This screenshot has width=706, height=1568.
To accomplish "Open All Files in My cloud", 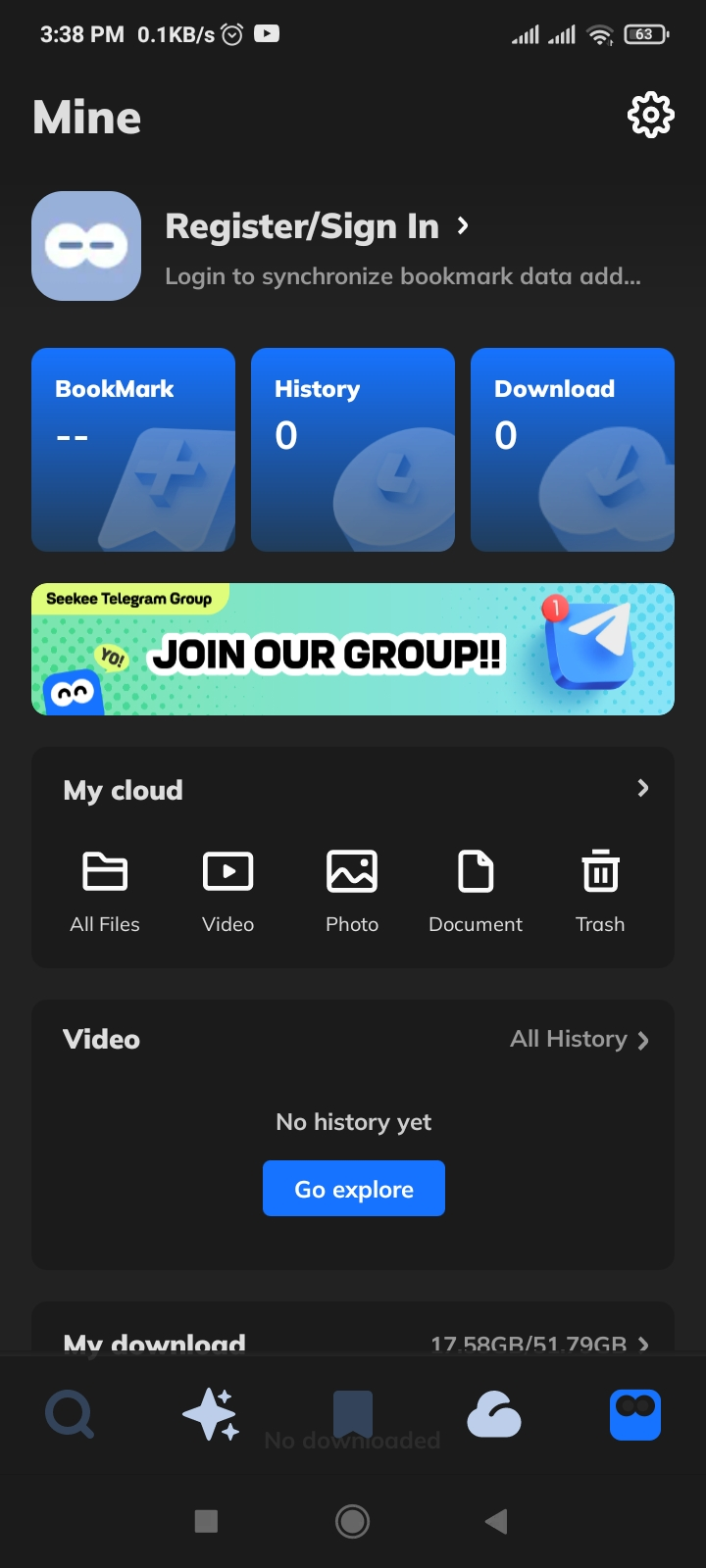I will [105, 887].
